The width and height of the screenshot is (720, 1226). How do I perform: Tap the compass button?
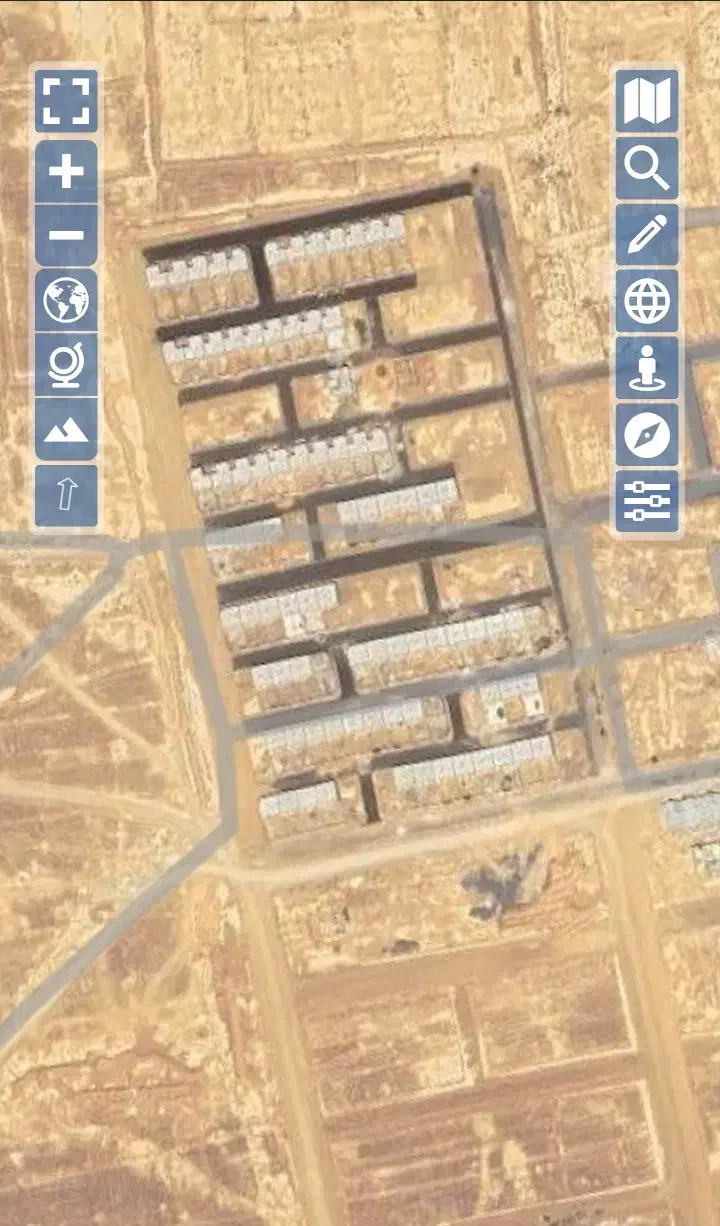[647, 434]
